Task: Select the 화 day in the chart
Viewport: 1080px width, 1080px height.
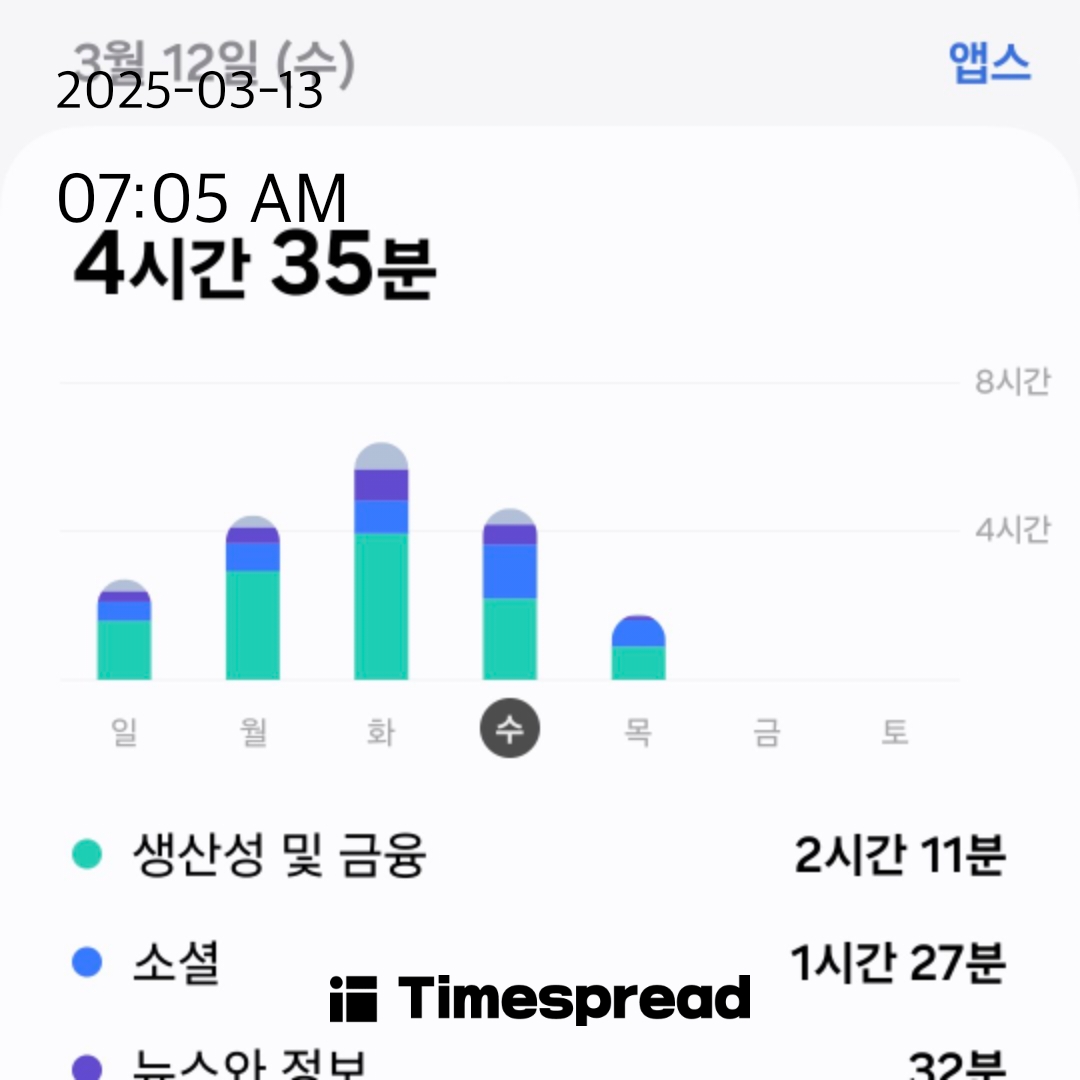Action: pyautogui.click(x=381, y=731)
